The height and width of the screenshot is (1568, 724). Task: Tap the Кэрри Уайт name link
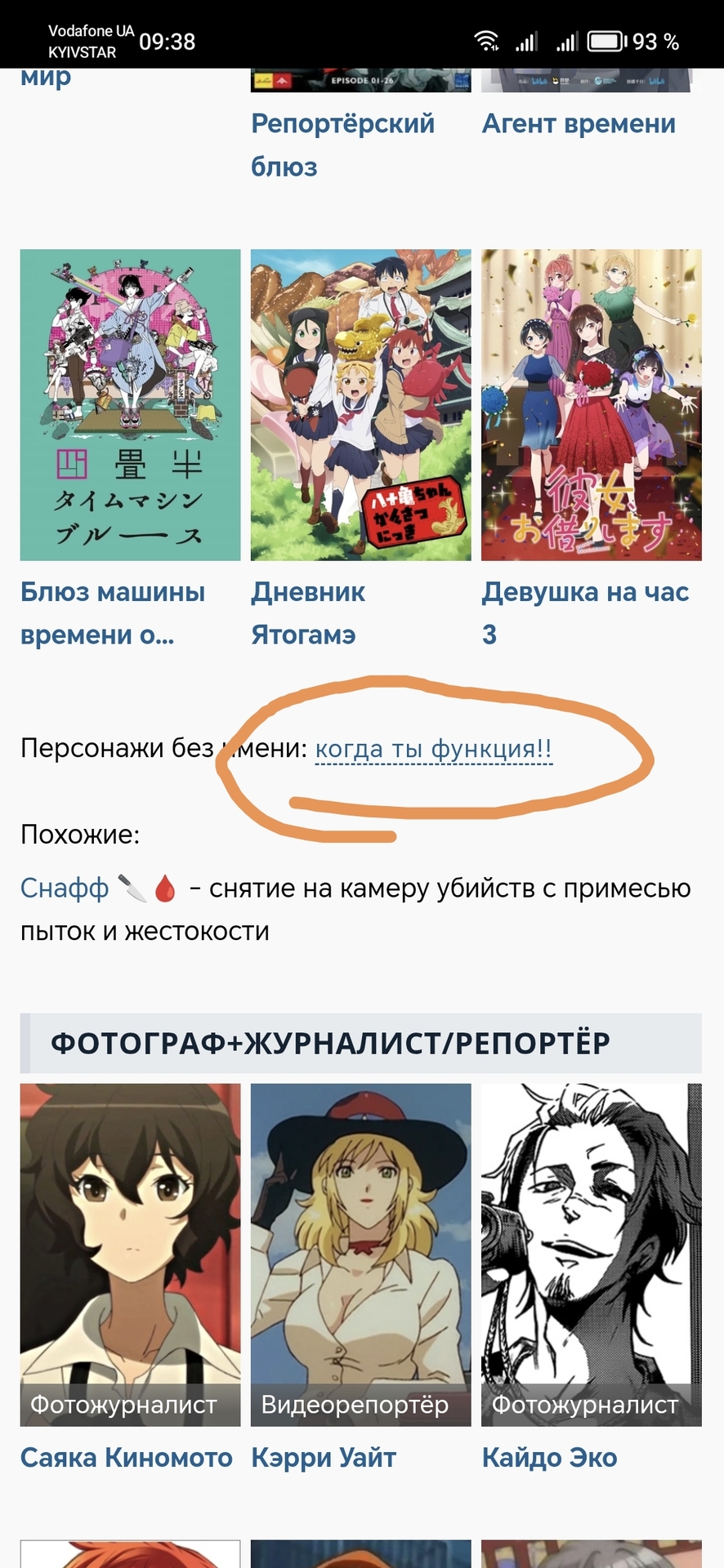(x=324, y=1458)
